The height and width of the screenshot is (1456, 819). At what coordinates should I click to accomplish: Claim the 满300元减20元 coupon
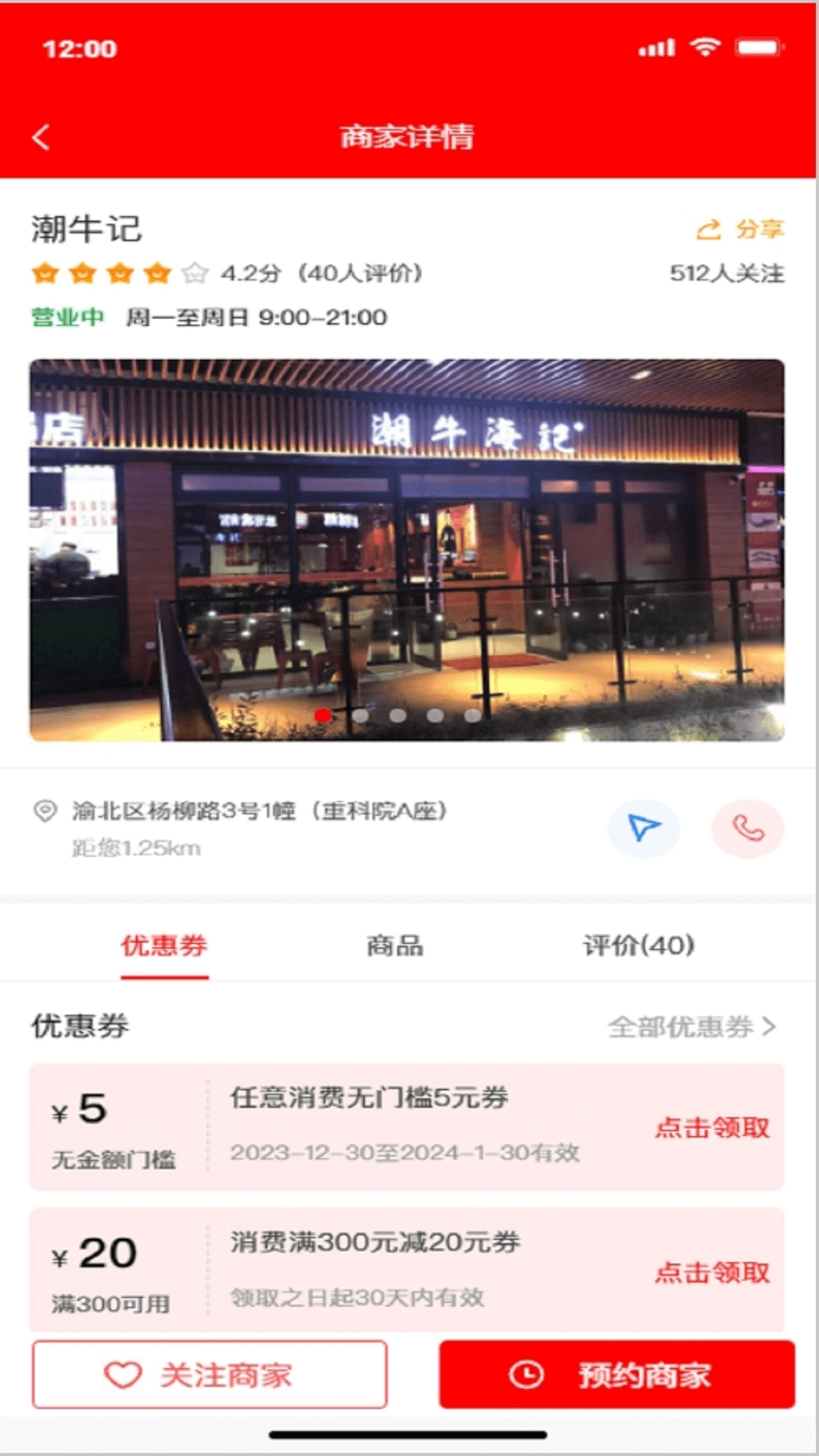tap(712, 1272)
